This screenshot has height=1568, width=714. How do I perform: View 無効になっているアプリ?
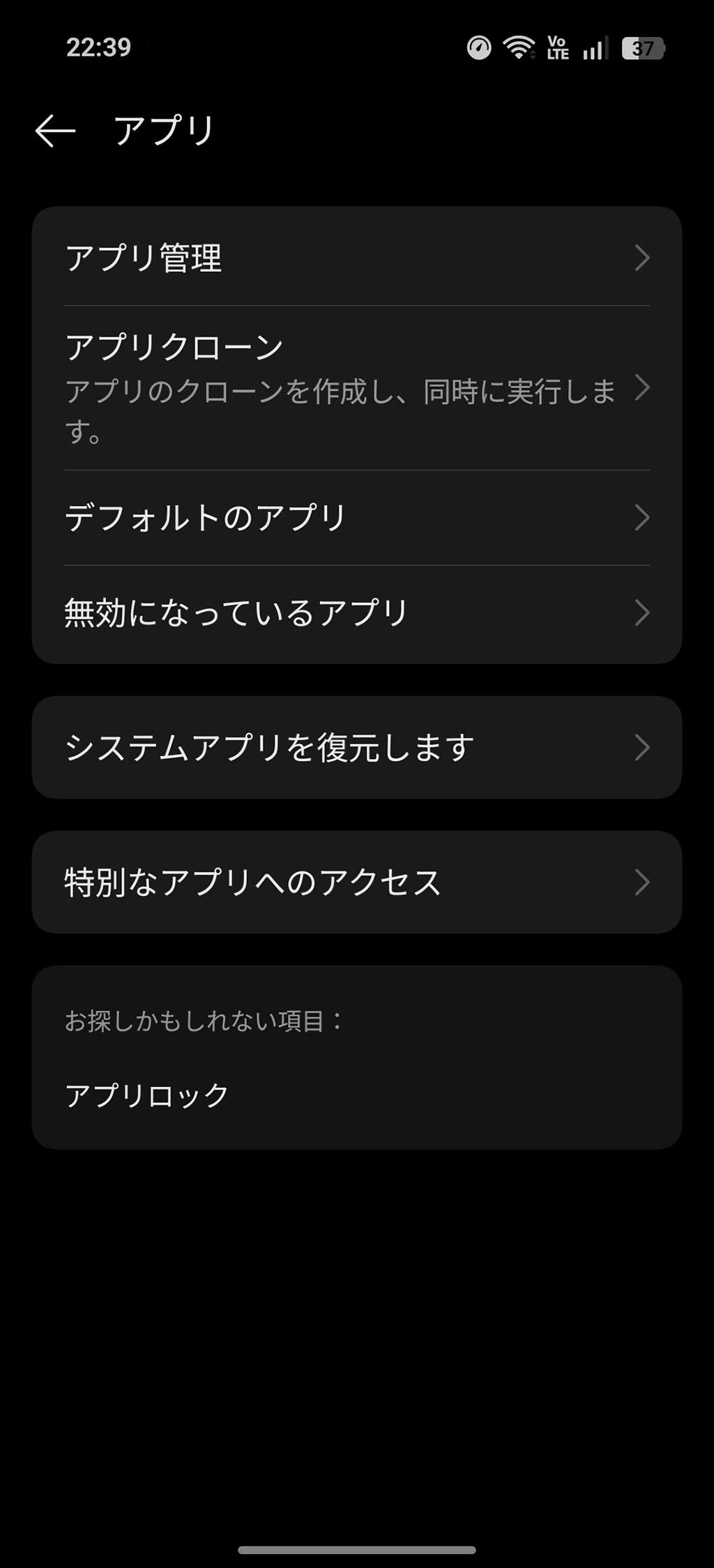coord(357,613)
